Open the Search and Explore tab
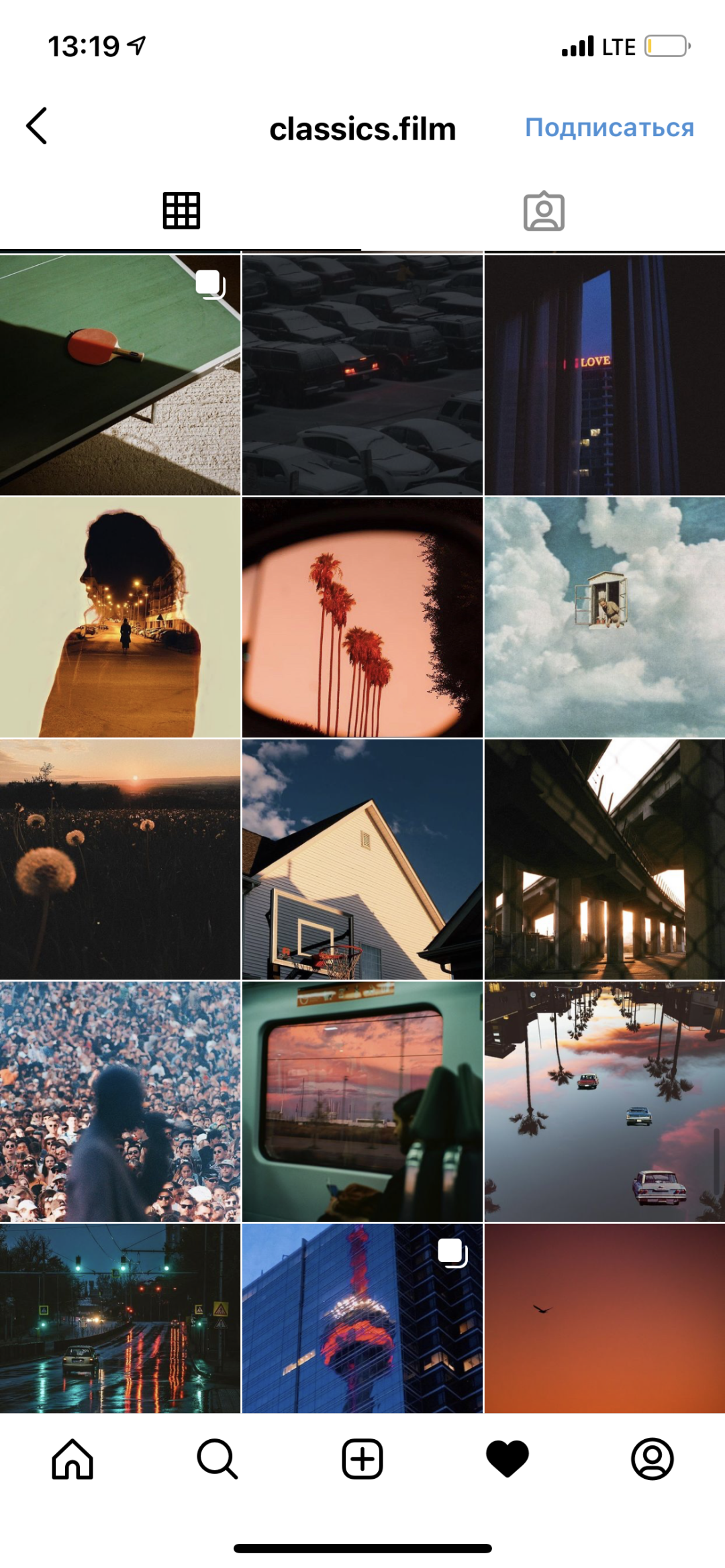 pyautogui.click(x=217, y=1459)
